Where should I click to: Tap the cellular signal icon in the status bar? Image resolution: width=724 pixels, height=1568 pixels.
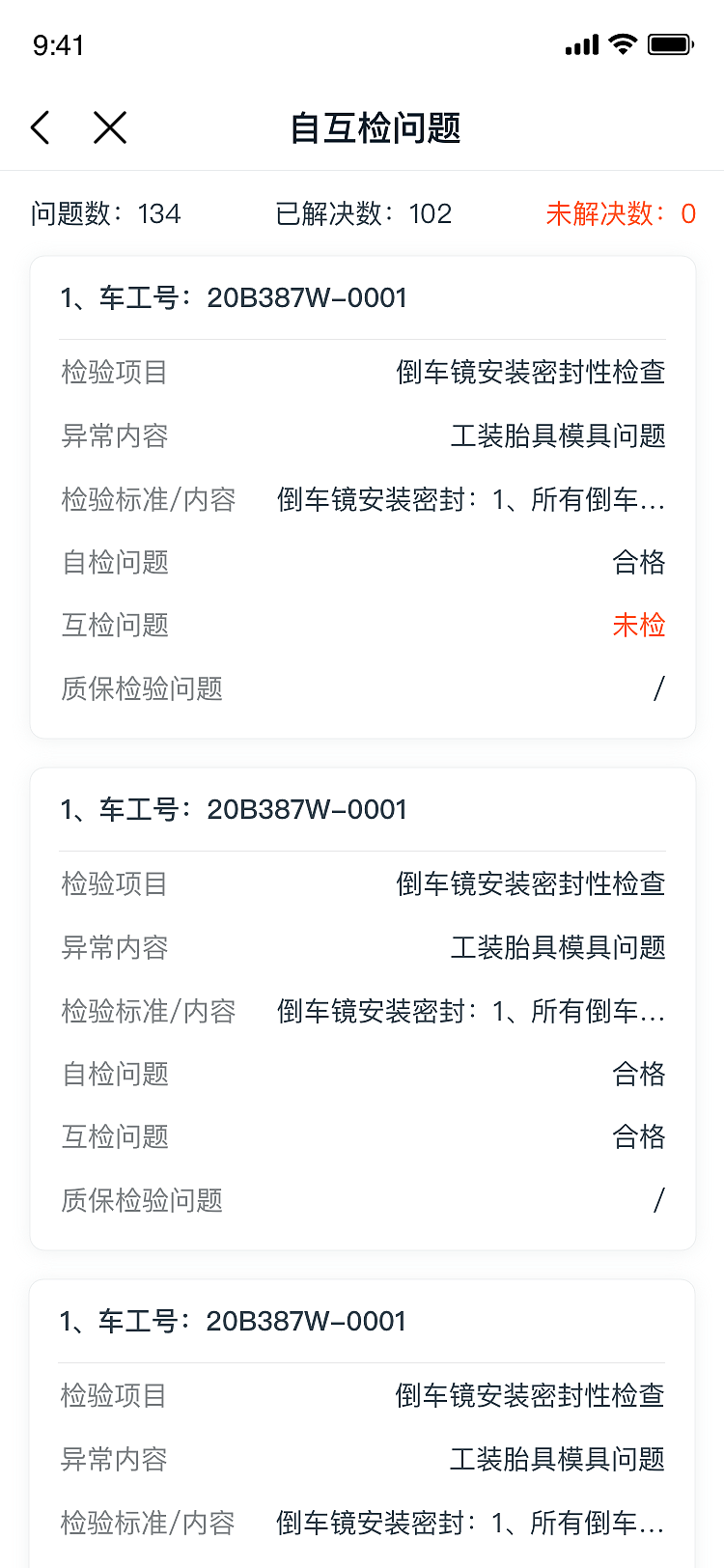tap(580, 44)
